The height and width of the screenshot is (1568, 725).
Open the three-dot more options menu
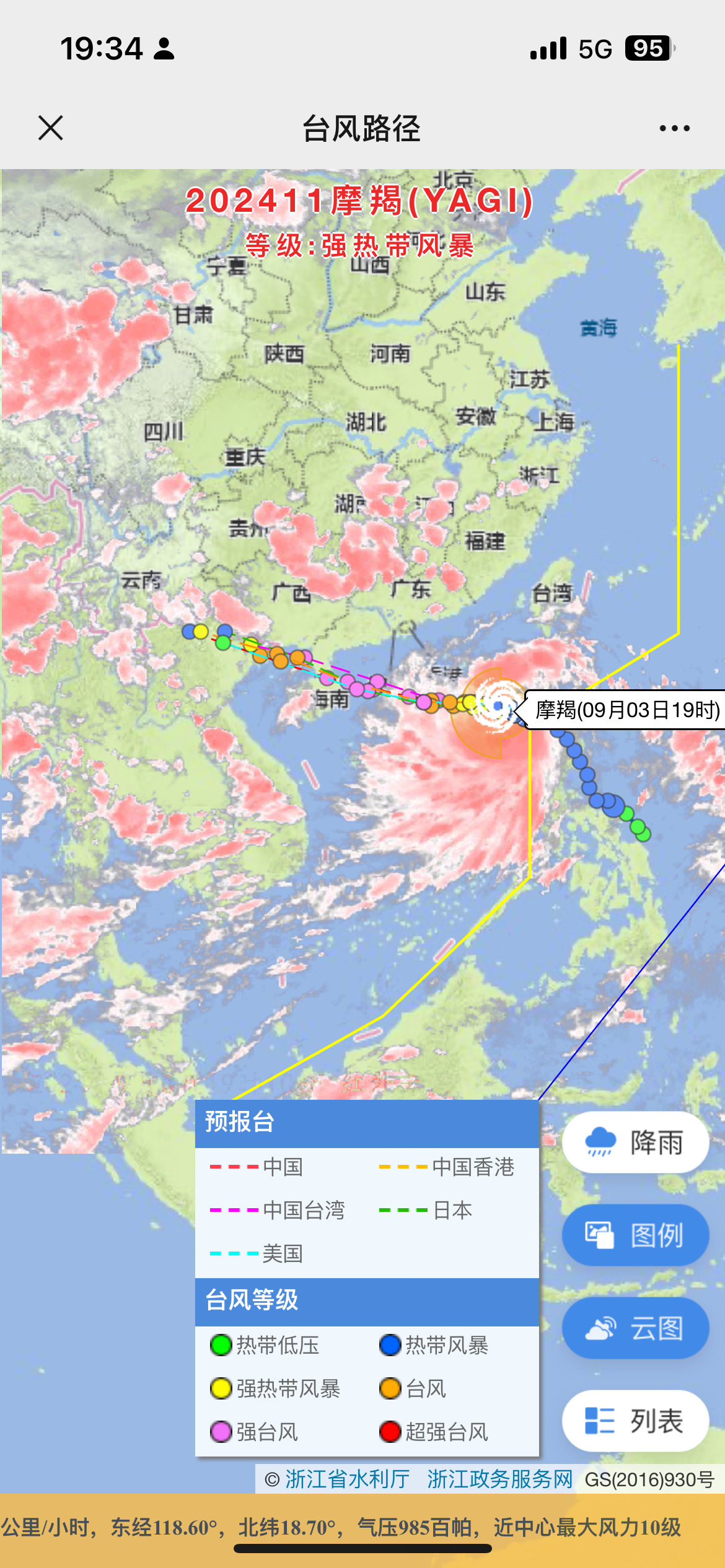(675, 128)
